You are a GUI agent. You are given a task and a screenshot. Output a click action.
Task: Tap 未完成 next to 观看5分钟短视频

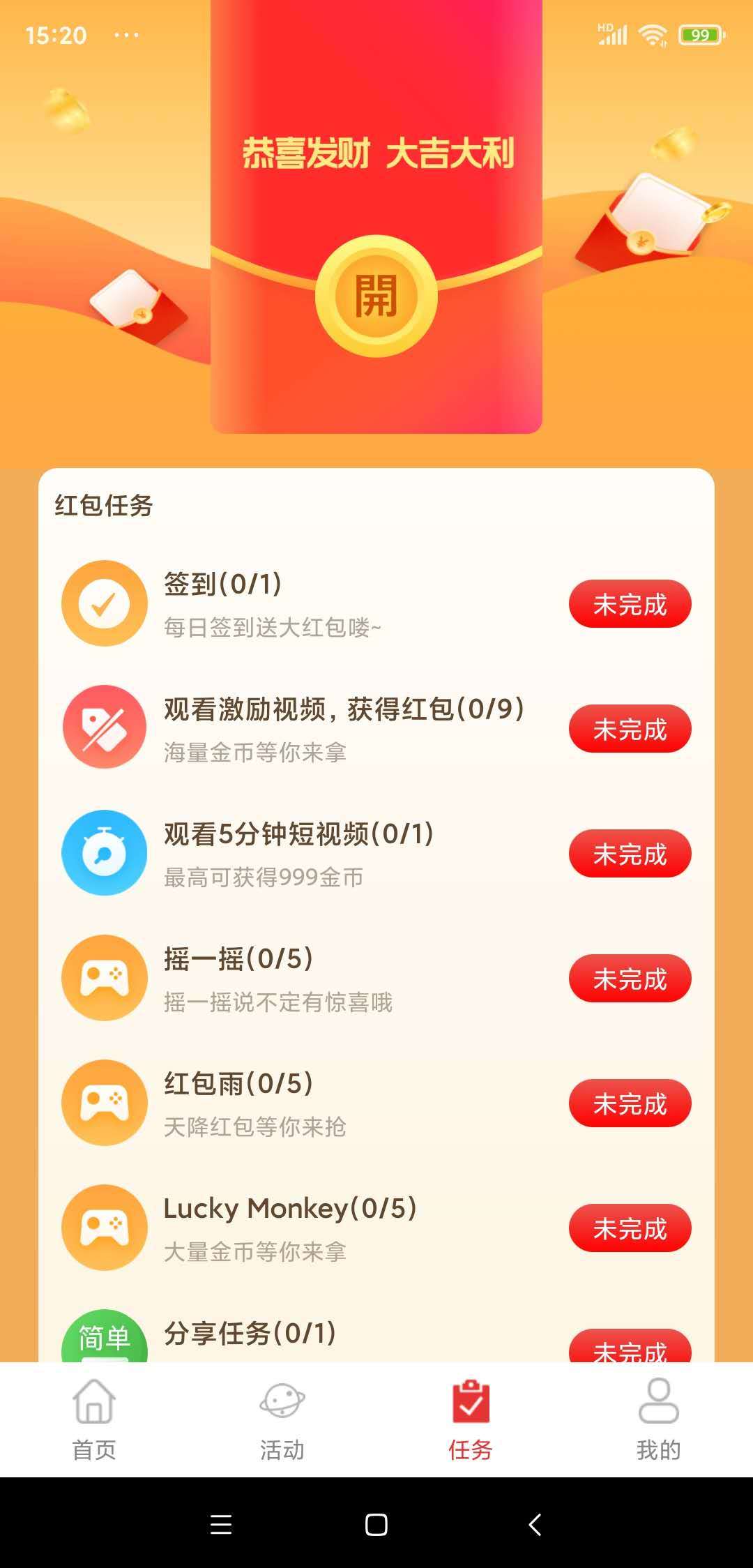pos(630,854)
